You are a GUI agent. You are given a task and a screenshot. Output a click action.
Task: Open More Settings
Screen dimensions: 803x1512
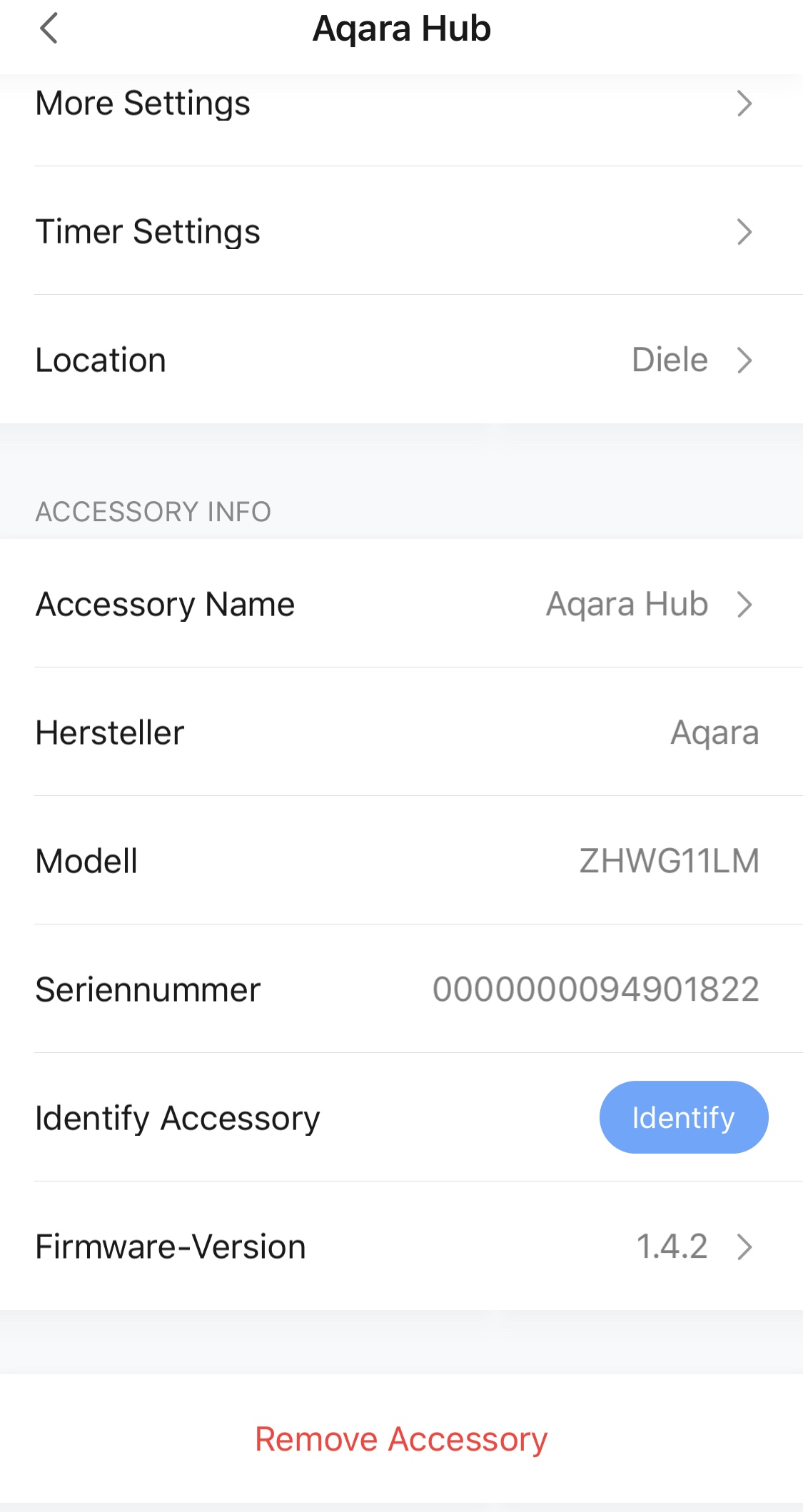click(400, 104)
